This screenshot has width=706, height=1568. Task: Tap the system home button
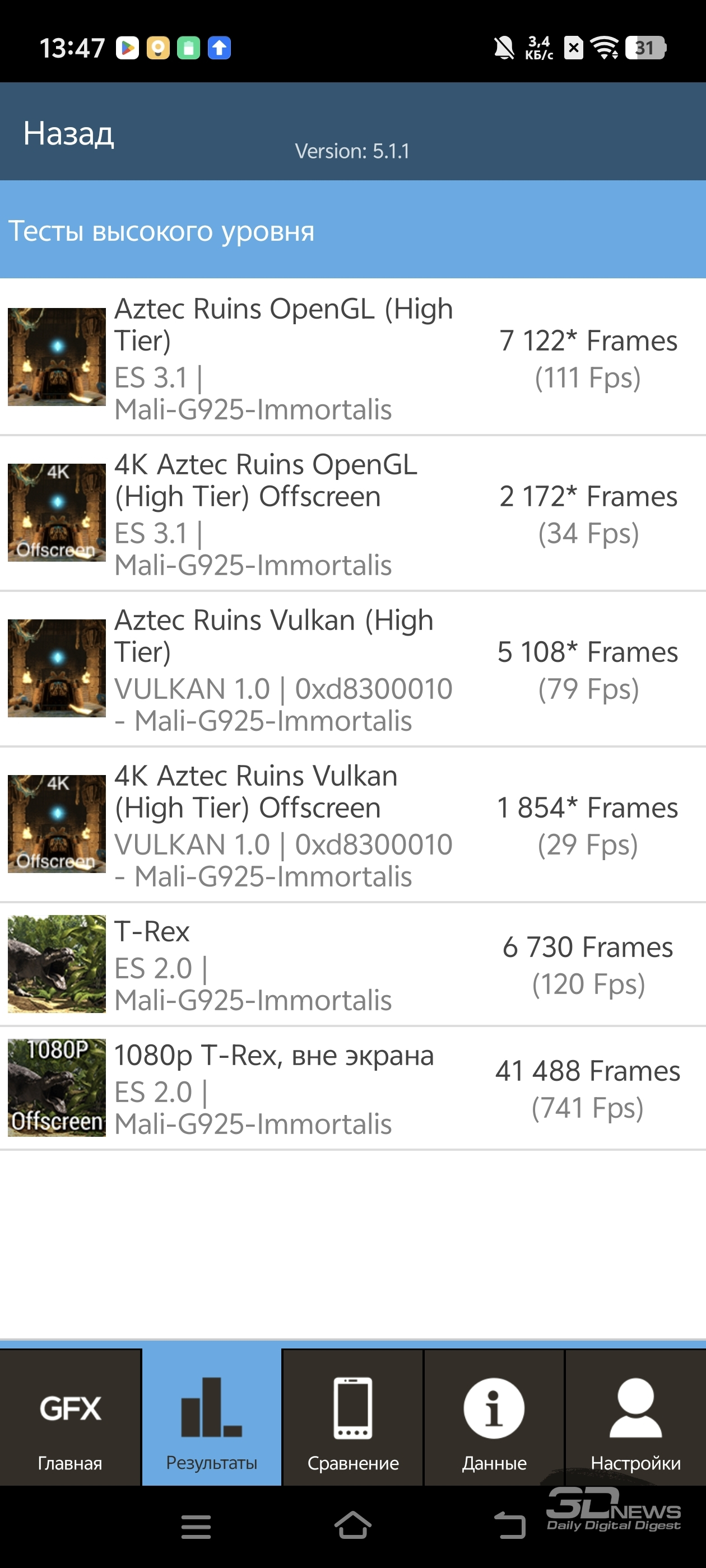(352, 1525)
